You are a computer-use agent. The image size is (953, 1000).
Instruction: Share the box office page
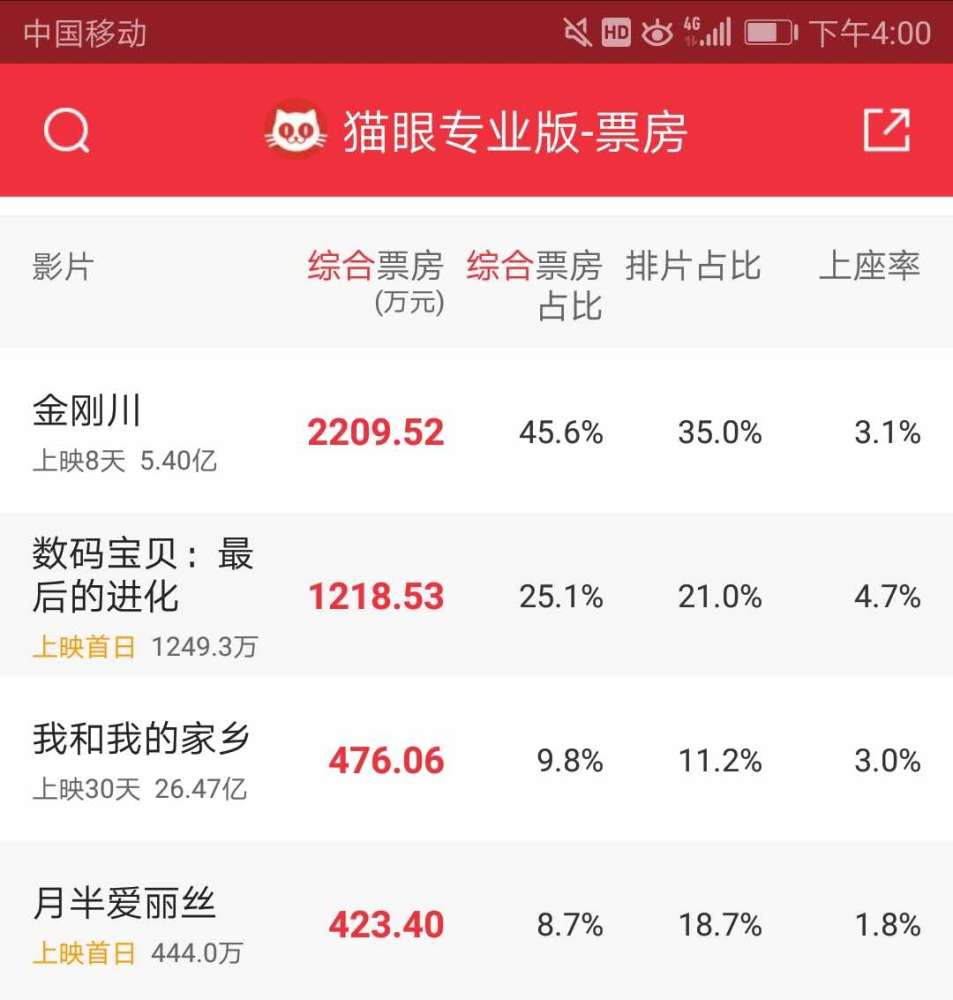pos(886,131)
